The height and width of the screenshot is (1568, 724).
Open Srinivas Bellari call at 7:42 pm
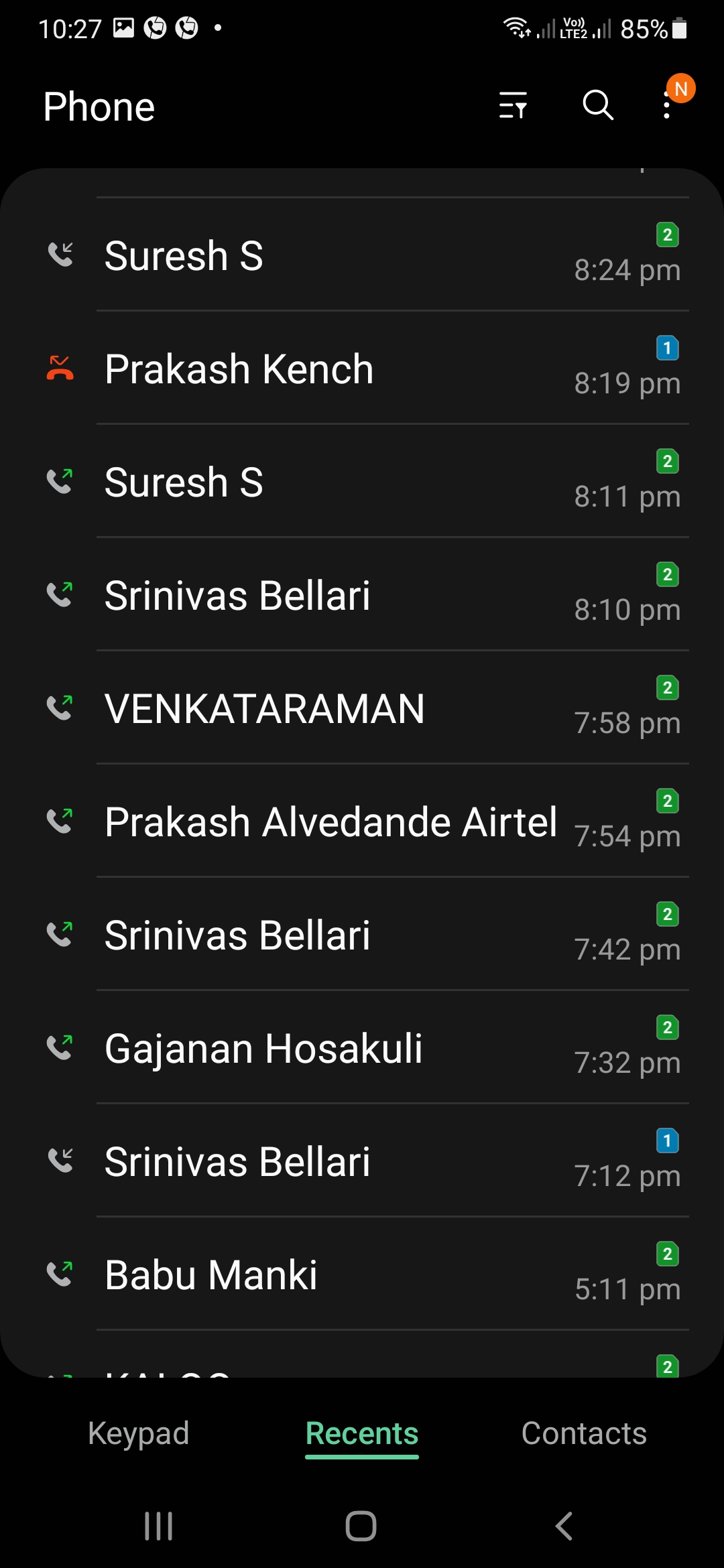362,935
